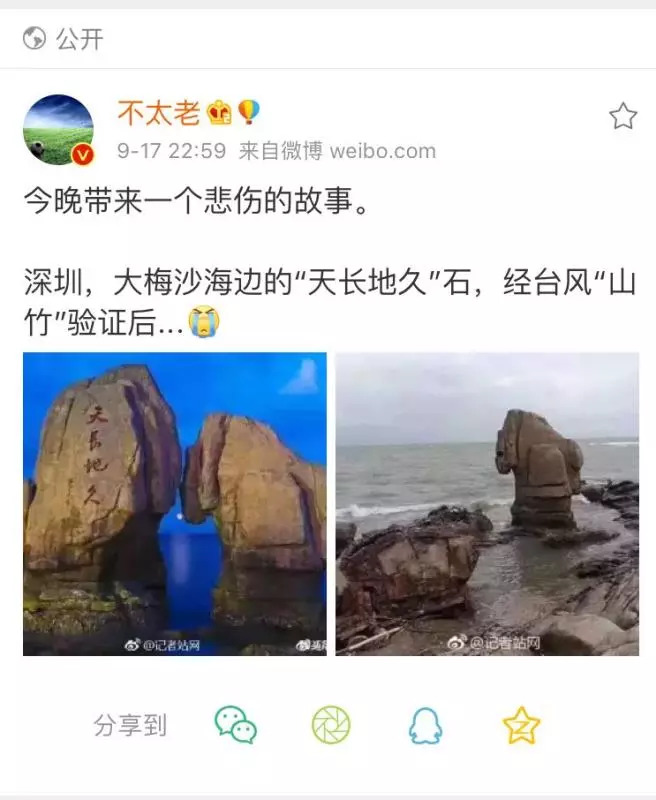
Task: Share the post to WeChat
Action: click(236, 725)
